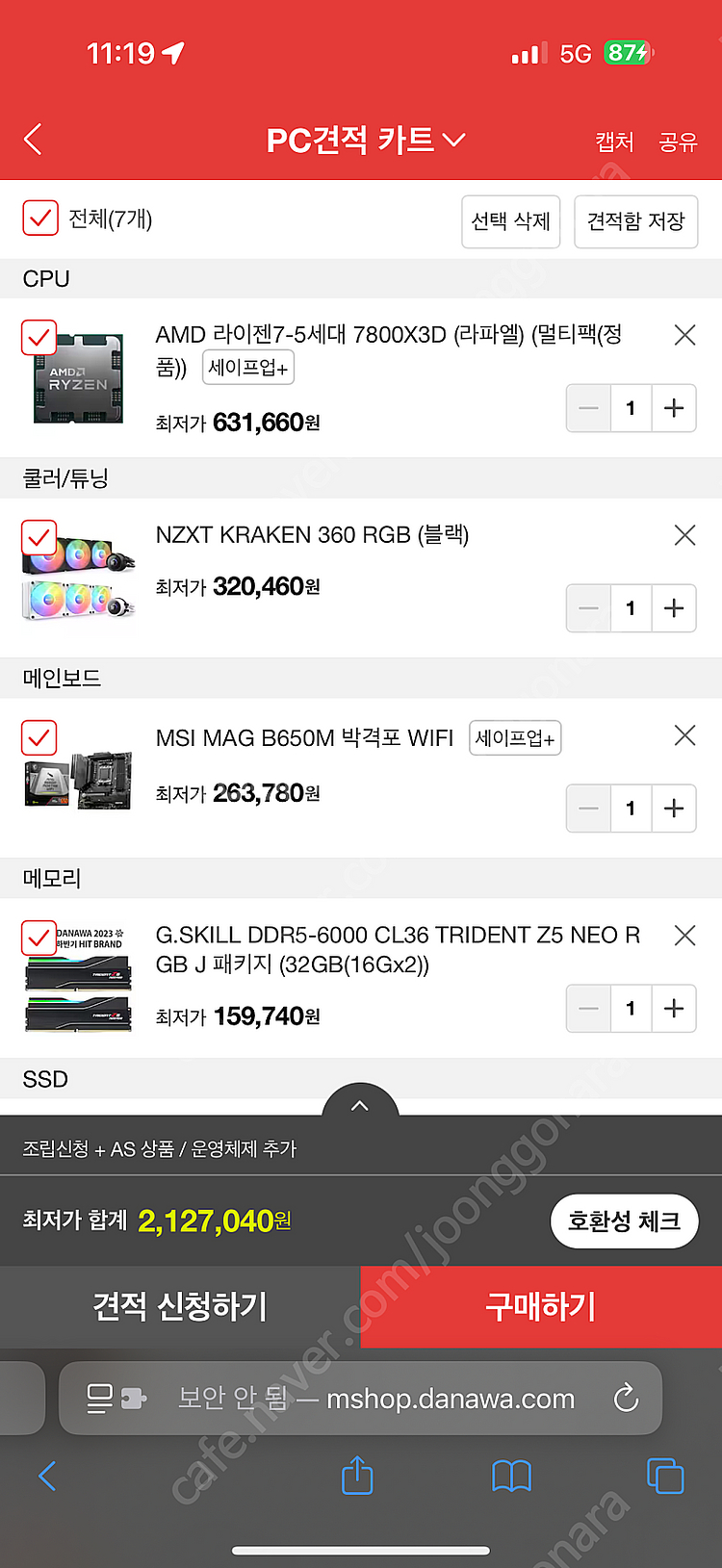Toggle the 전체(7개) select-all checkbox

40,218
